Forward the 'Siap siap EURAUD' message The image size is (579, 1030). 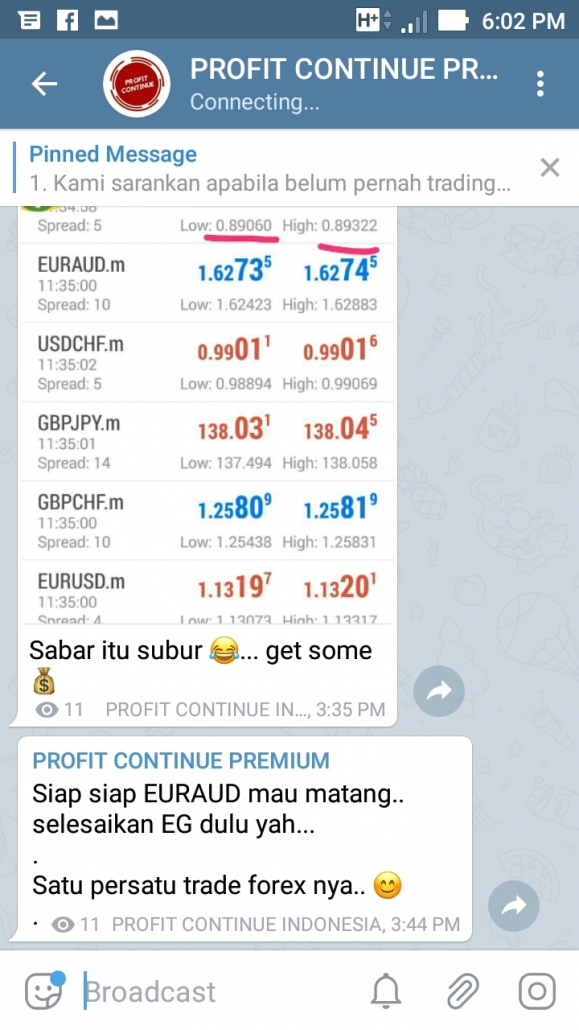pos(514,906)
